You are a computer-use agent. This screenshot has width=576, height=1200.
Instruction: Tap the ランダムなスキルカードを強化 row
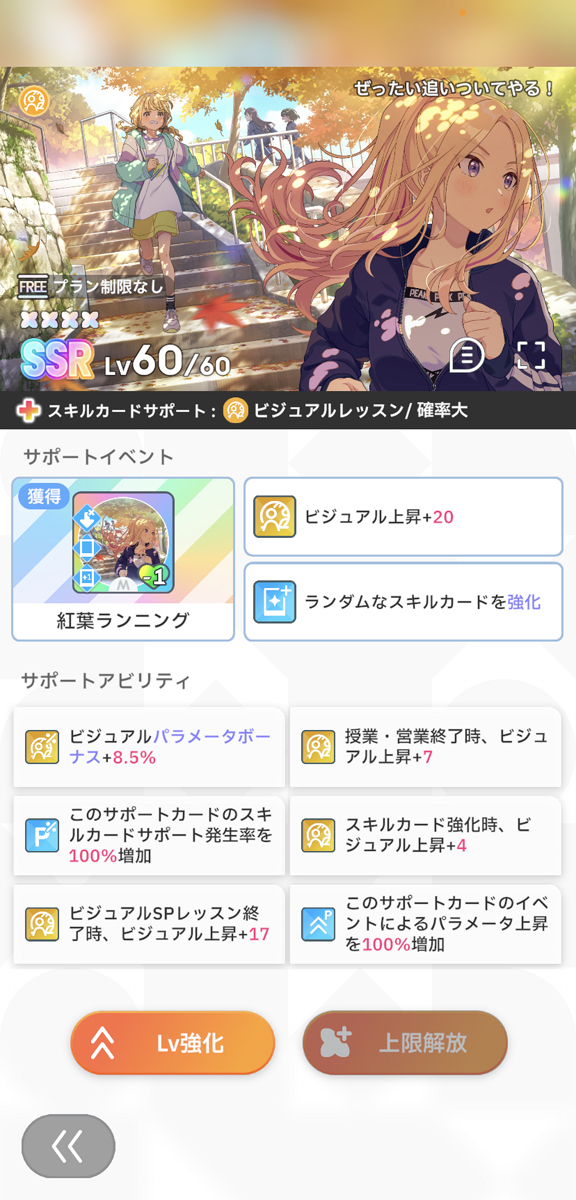pos(403,602)
